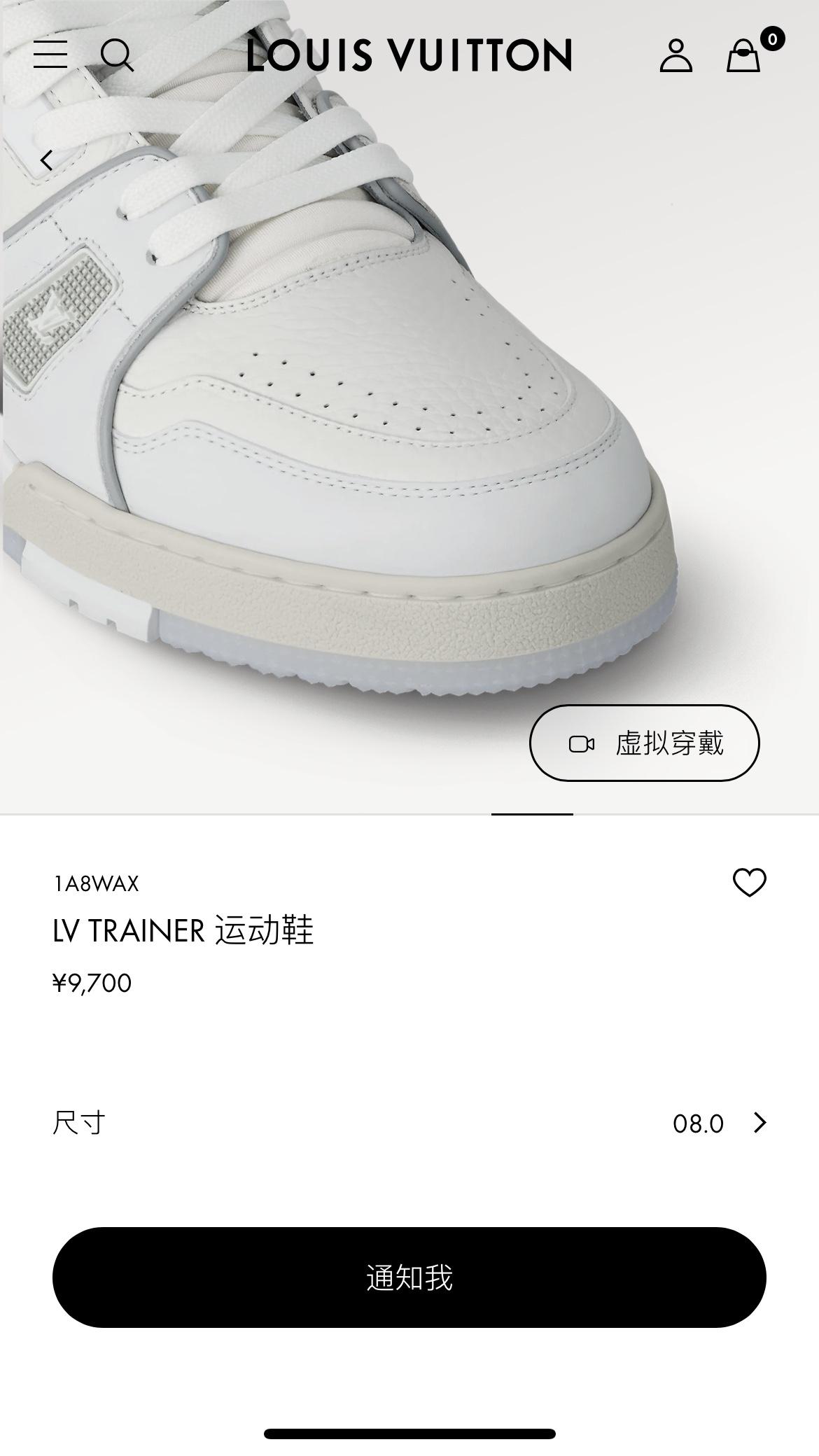Open the shopping bag
The height and width of the screenshot is (1456, 819).
tap(743, 55)
